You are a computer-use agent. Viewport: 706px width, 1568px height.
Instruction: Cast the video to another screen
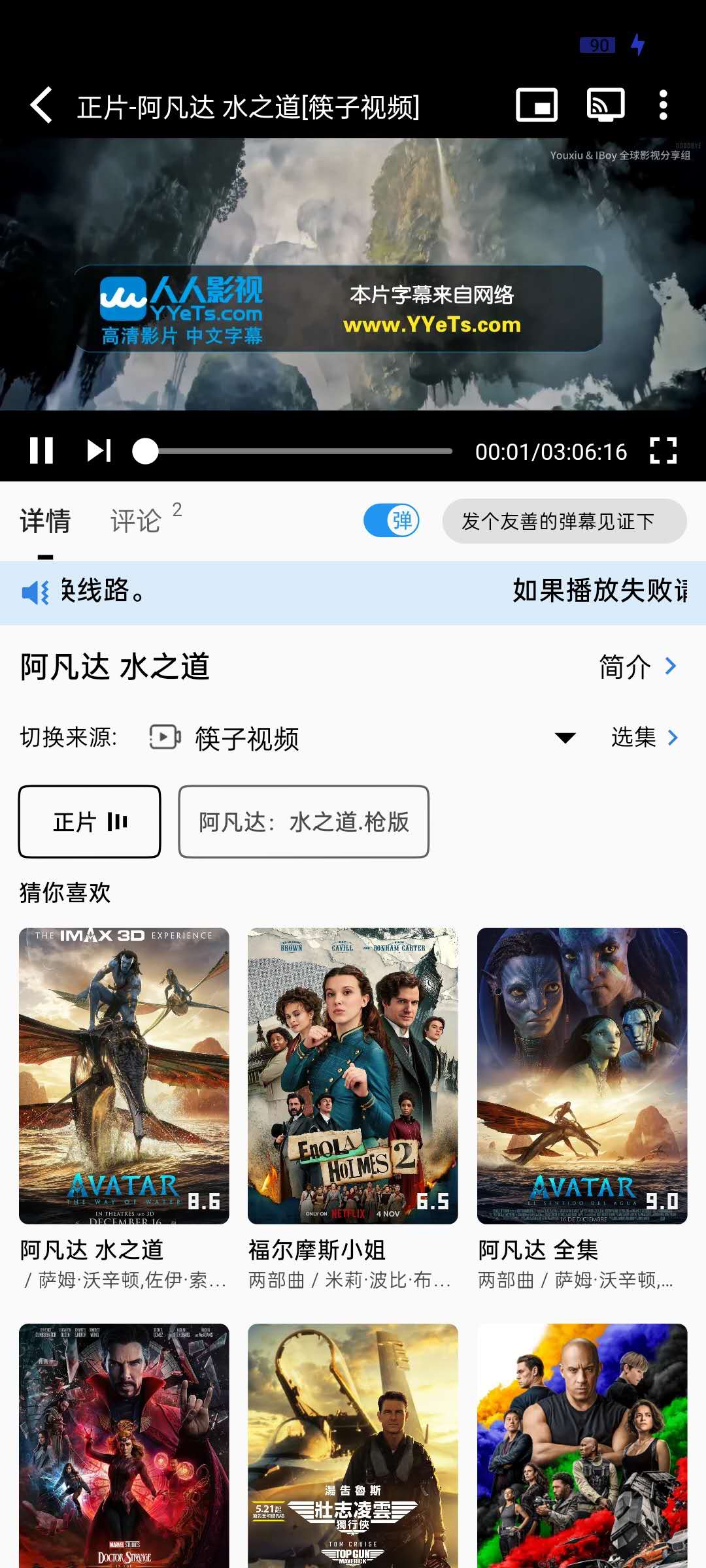pyautogui.click(x=605, y=105)
